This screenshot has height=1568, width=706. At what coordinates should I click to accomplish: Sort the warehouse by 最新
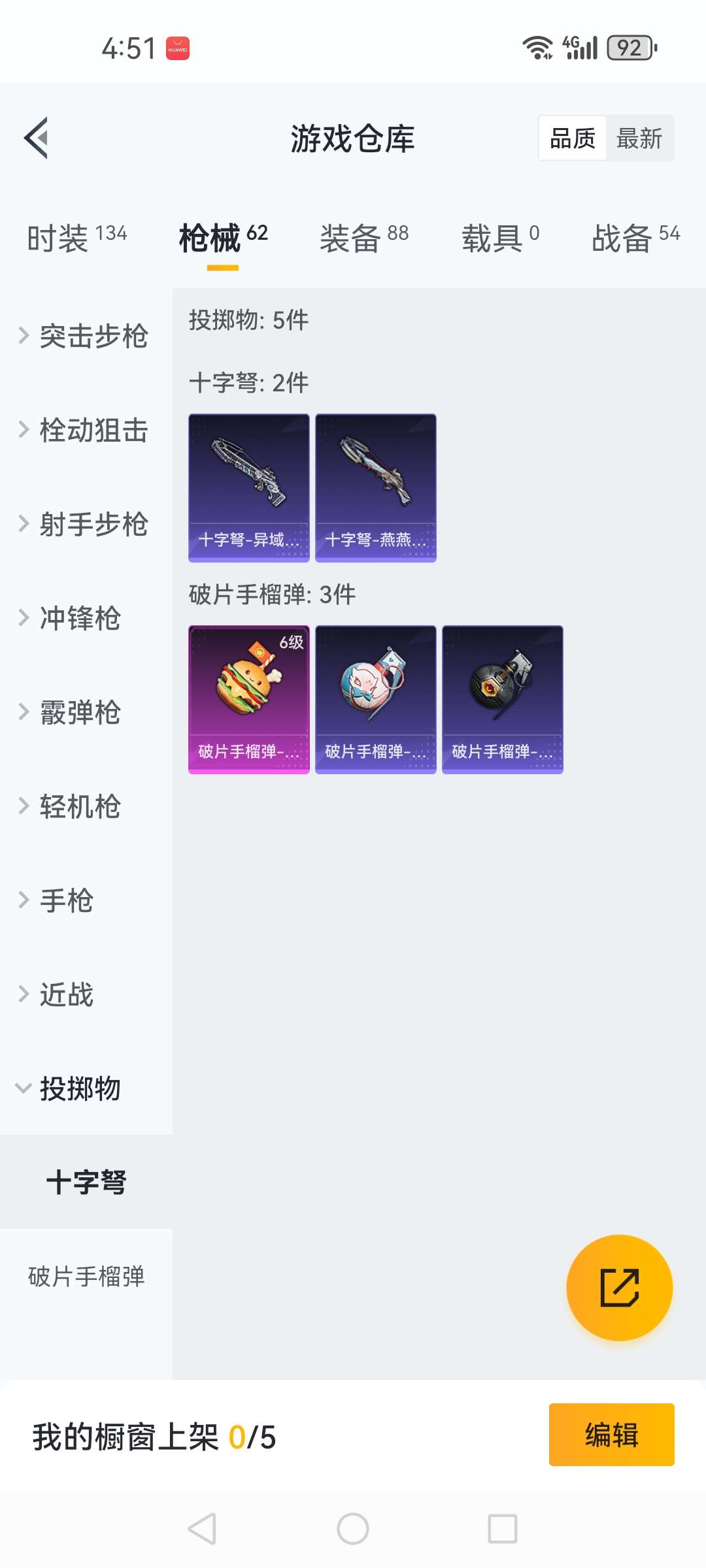[x=639, y=139]
